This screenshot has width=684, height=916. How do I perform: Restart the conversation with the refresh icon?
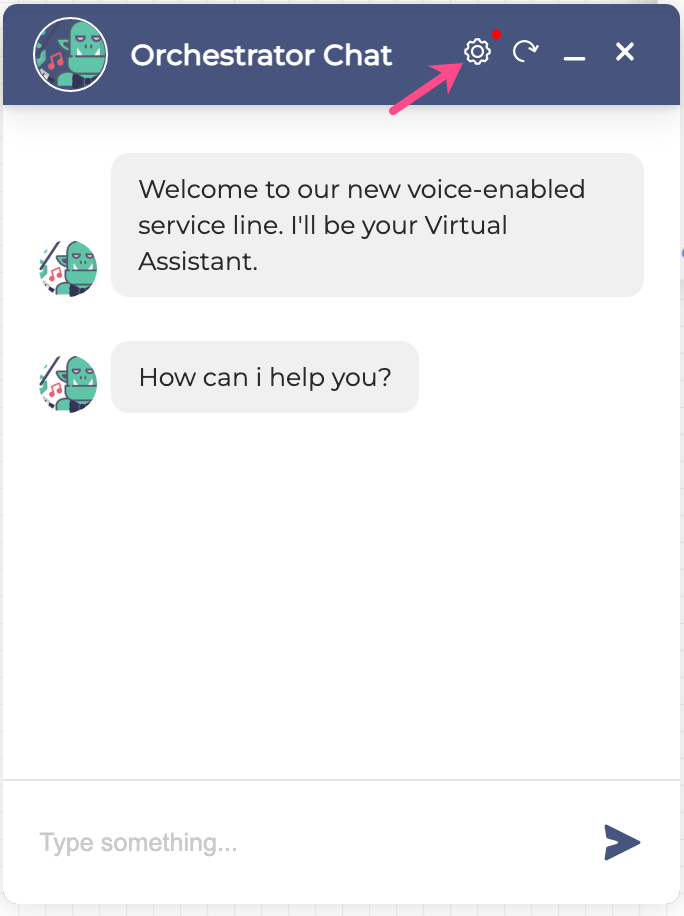point(525,52)
